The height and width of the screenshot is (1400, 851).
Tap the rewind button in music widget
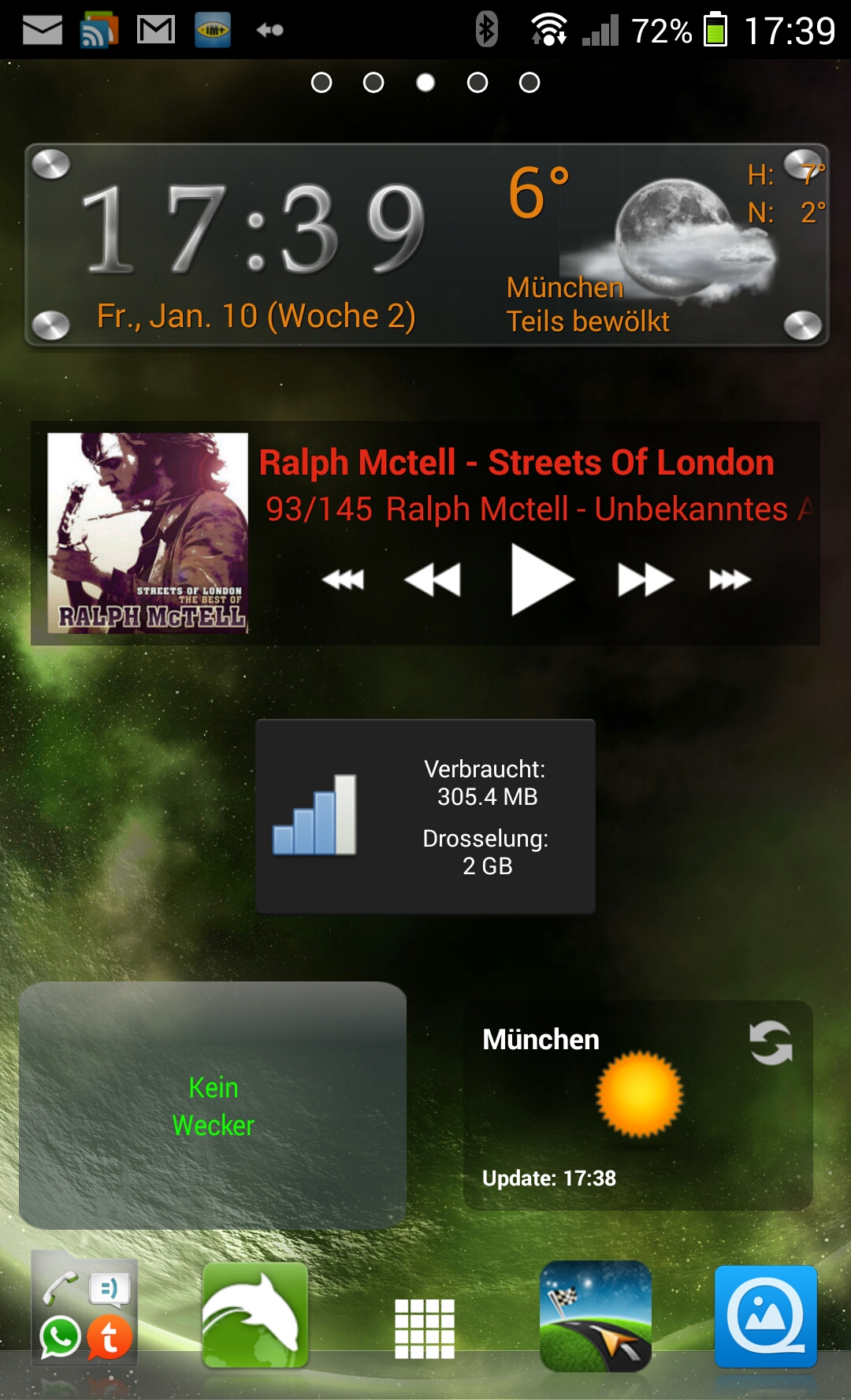point(433,580)
